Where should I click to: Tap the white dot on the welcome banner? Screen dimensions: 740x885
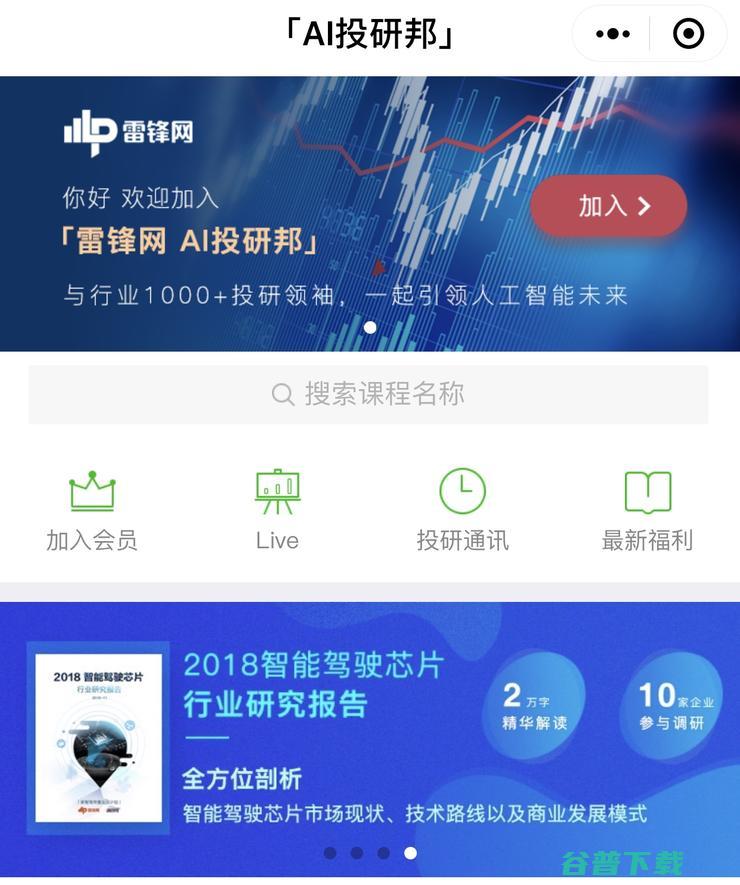[370, 326]
